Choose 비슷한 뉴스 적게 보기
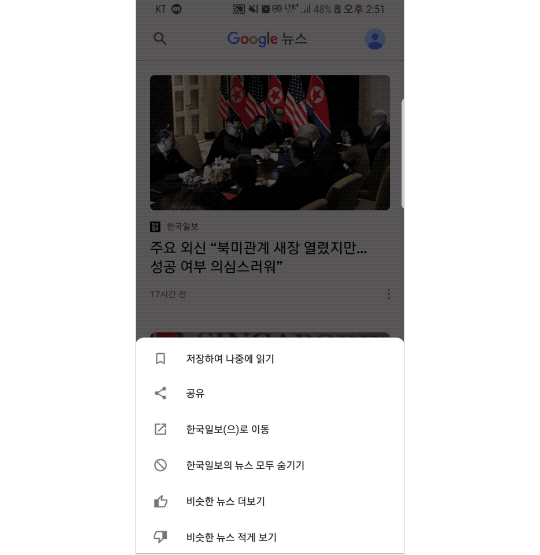This screenshot has height=555, width=540. coord(270,537)
